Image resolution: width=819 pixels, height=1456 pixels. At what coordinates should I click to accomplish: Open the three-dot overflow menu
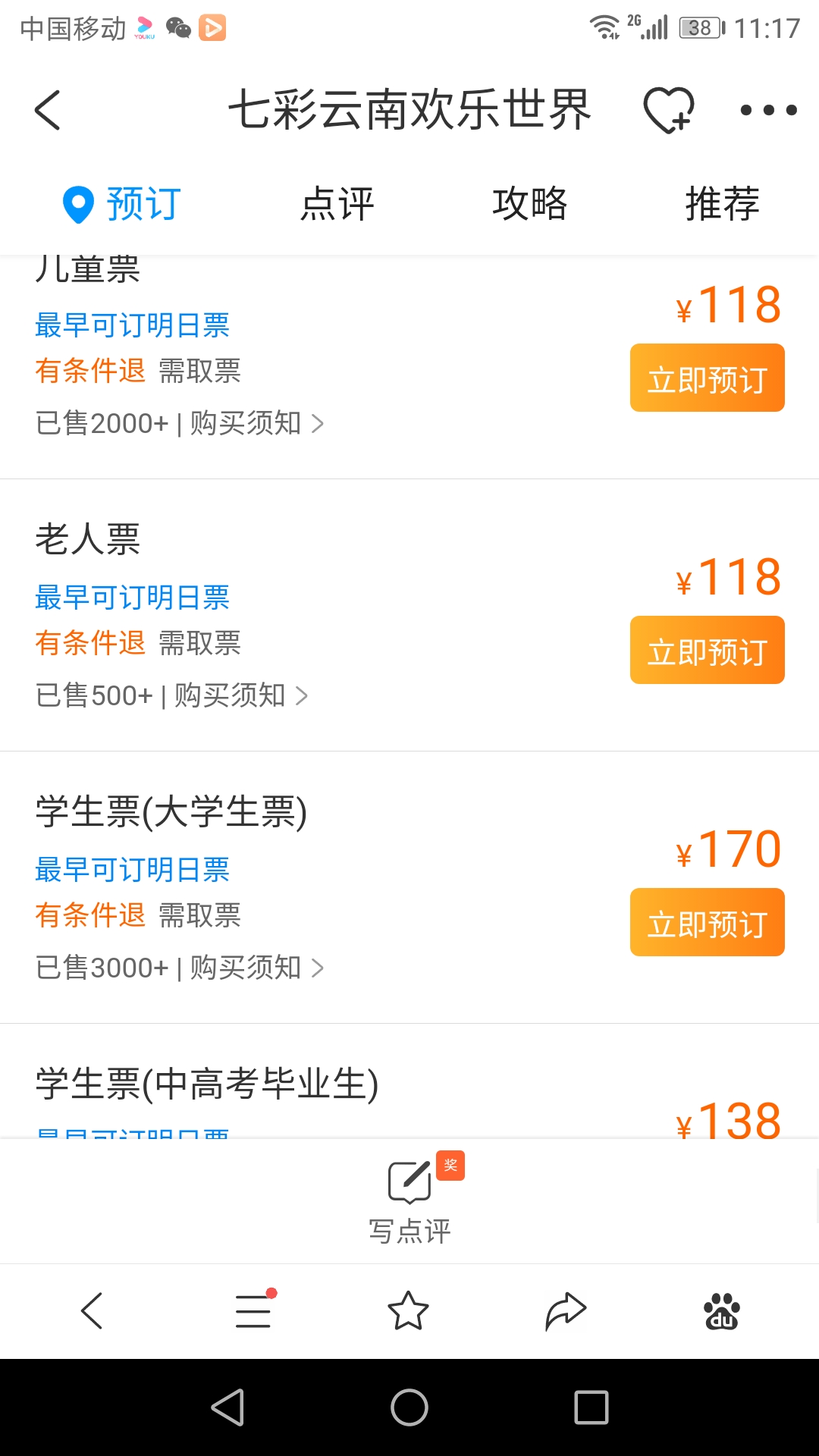tap(768, 110)
